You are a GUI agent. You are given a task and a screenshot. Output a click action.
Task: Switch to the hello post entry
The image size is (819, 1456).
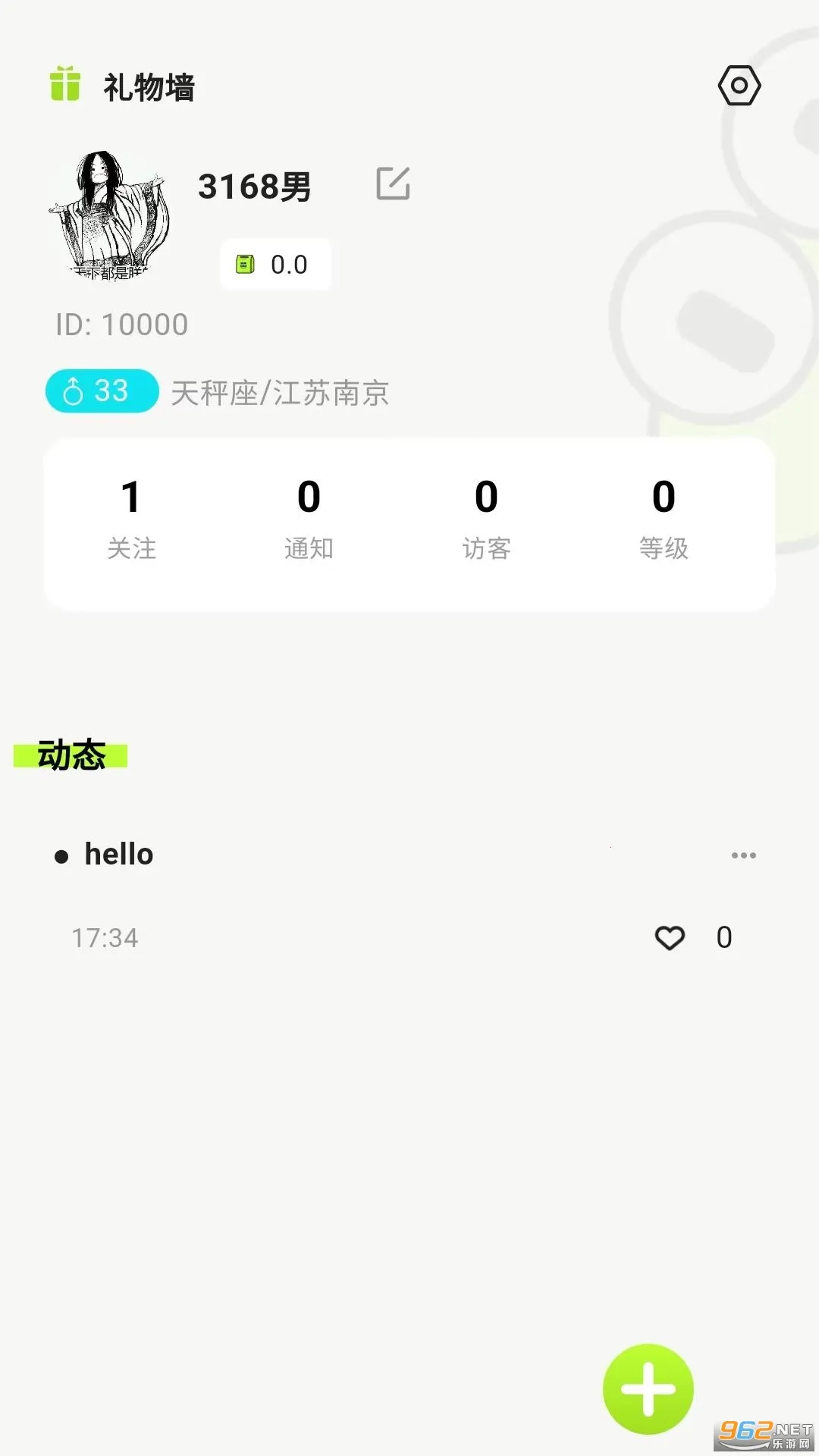coord(118,853)
